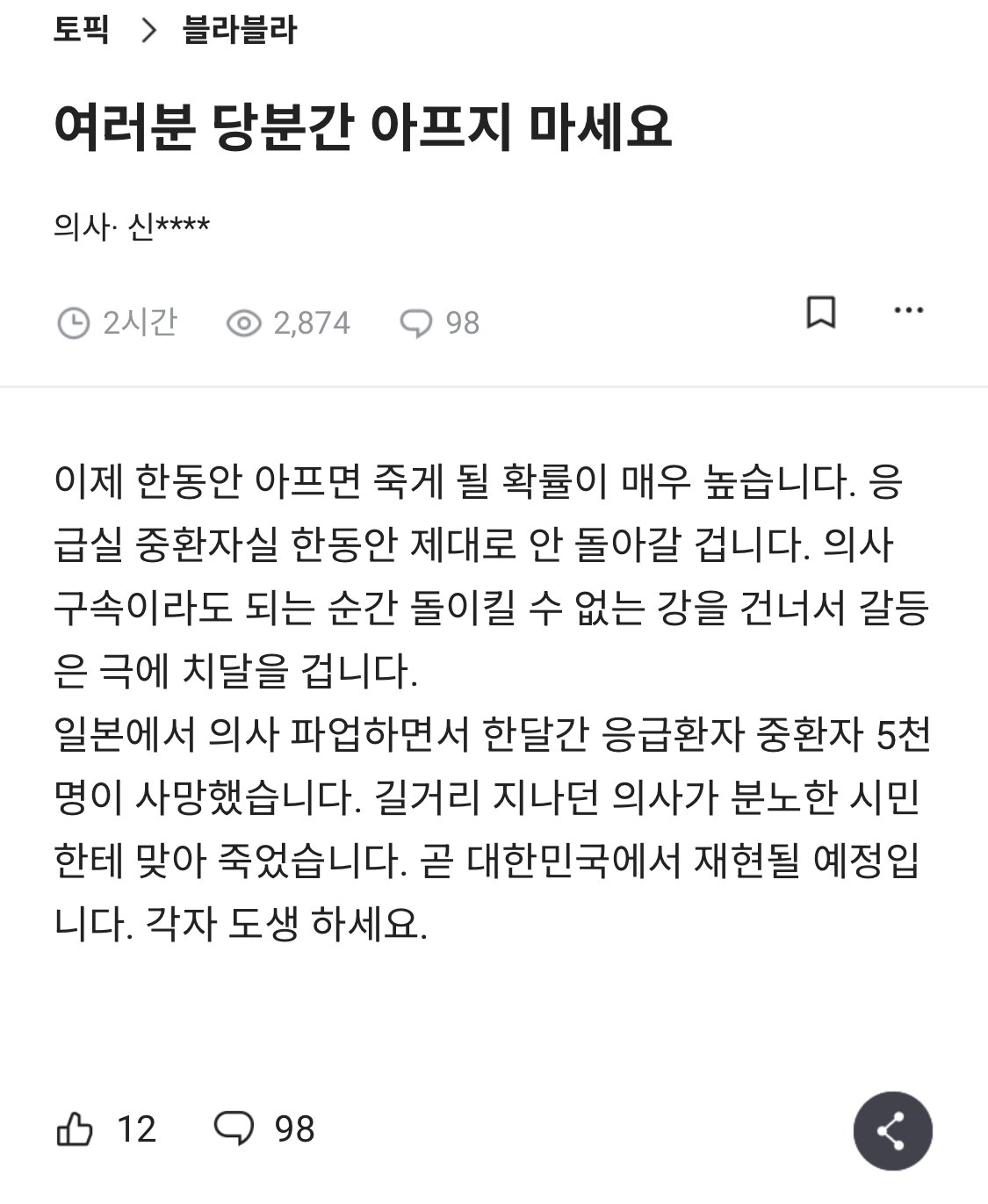
Task: Open the post titled 여러분 당분간 아프지 마세요
Action: pos(364,125)
